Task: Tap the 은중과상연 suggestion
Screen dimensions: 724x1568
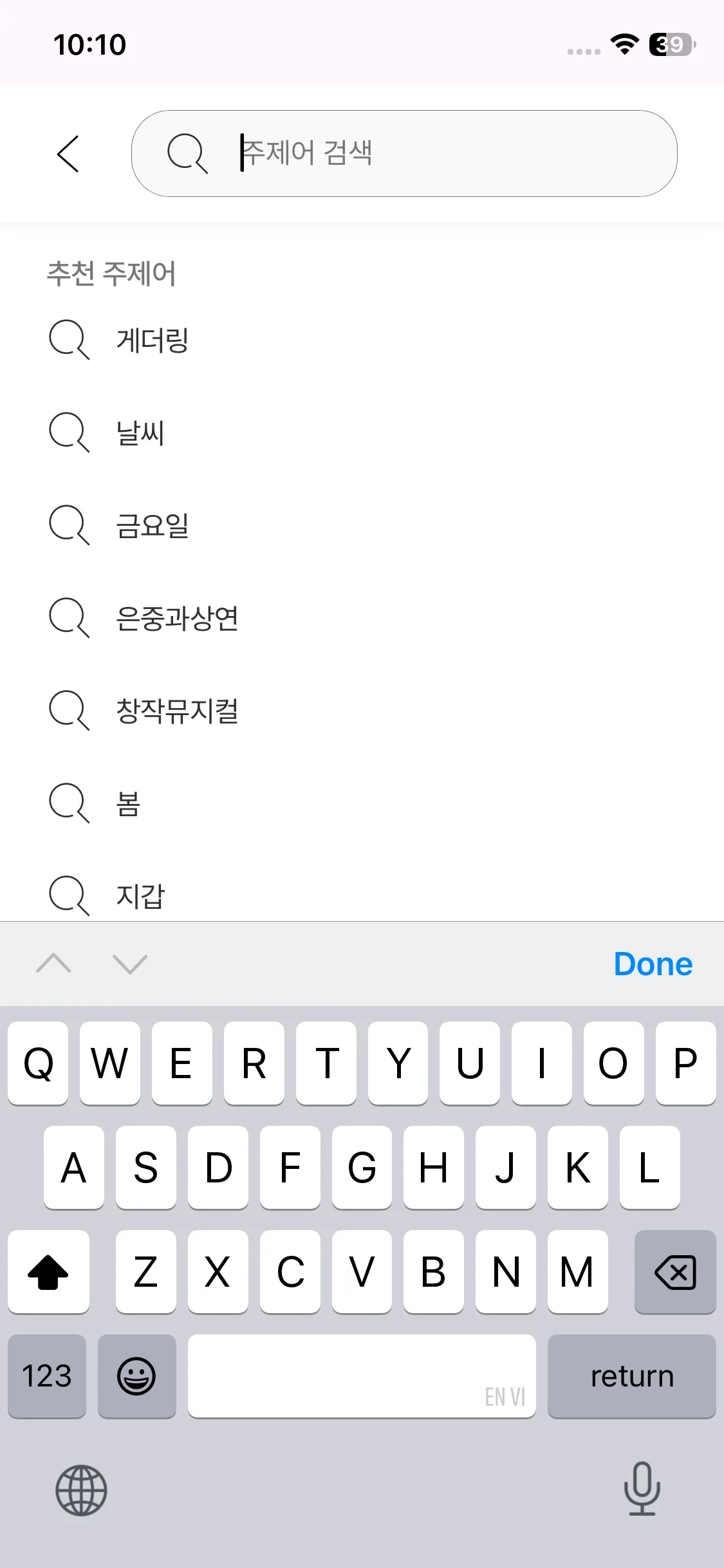Action: coord(177,618)
